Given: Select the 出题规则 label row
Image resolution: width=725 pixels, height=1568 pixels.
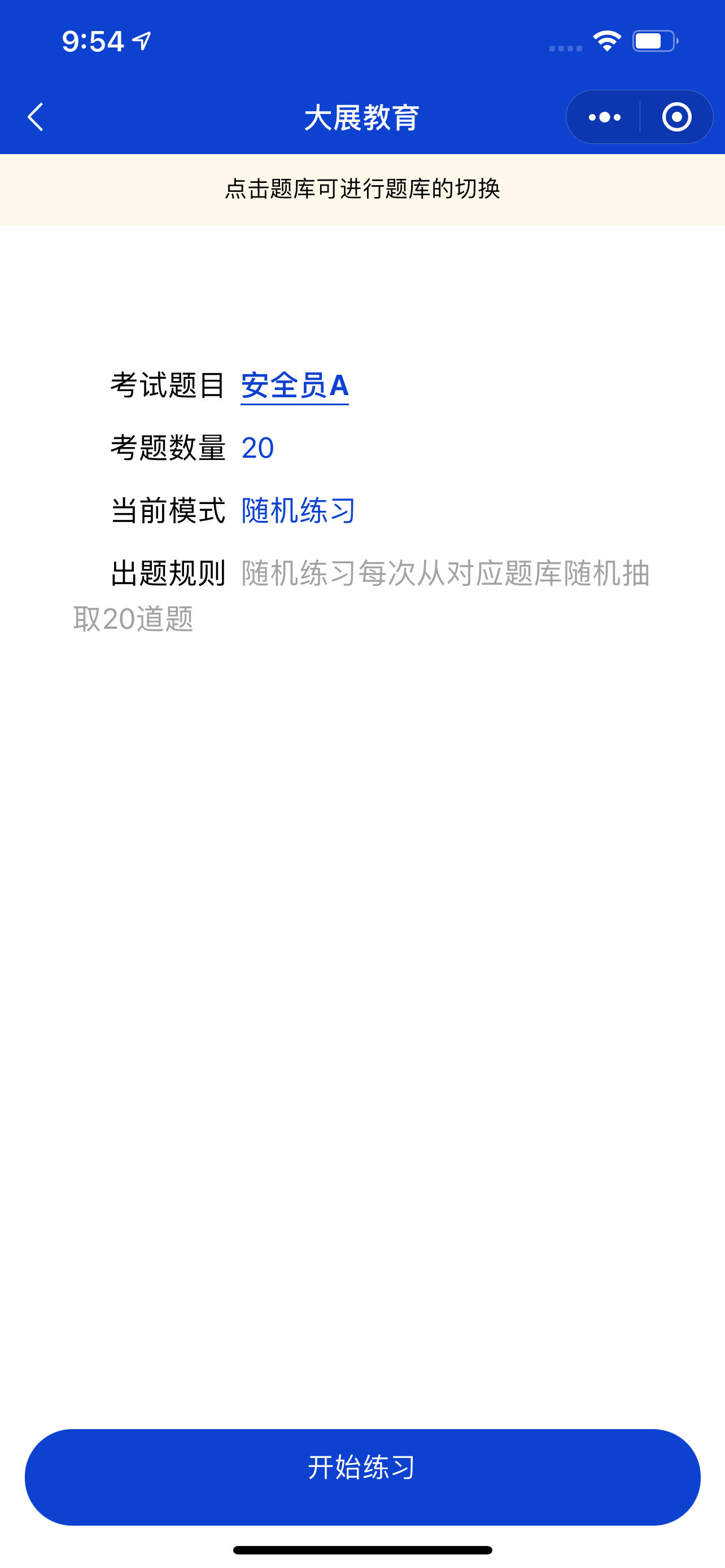Looking at the screenshot, I should tap(169, 573).
